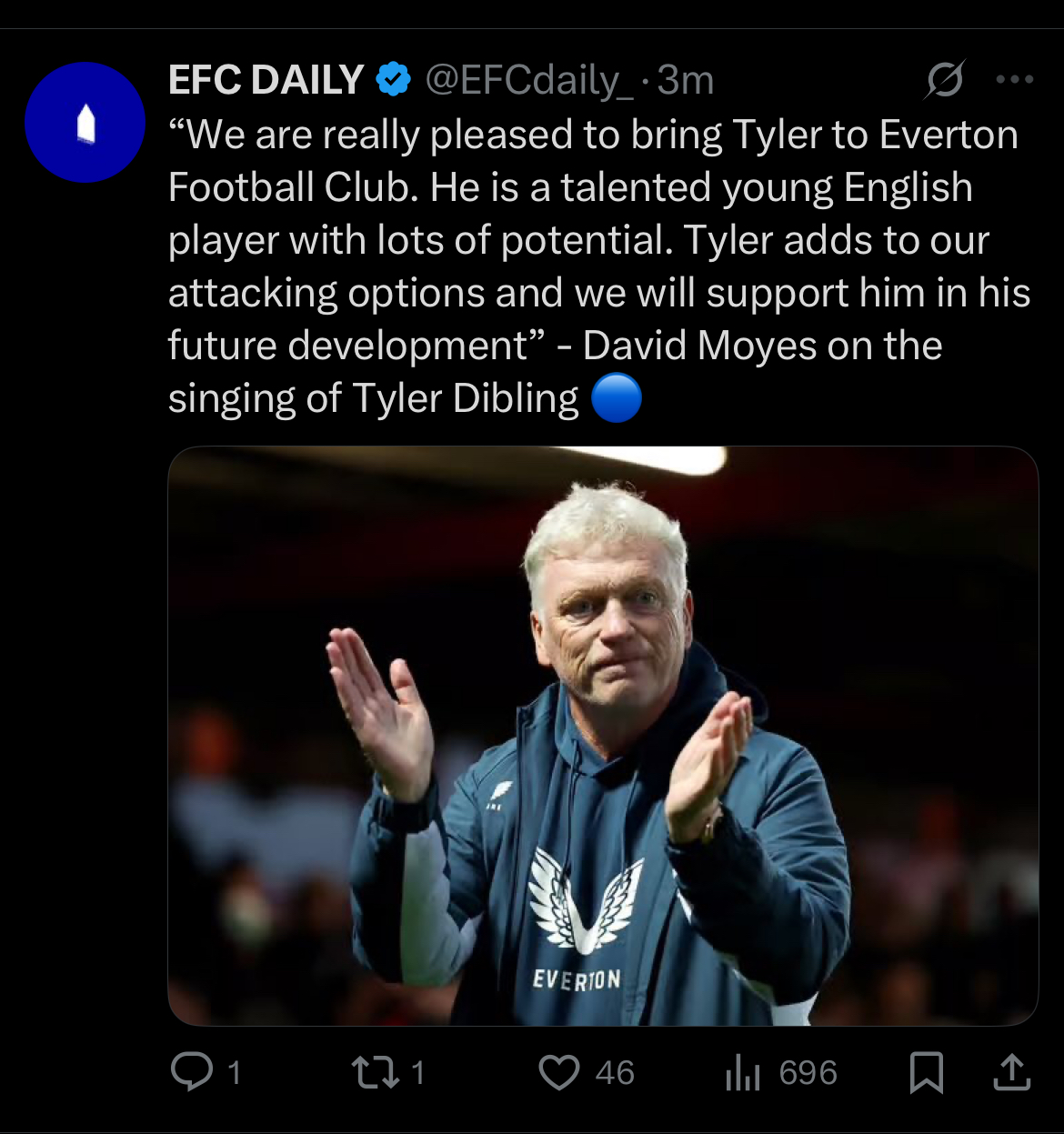Open the EFC DAILY account name
The height and width of the screenshot is (1134, 1064).
(x=266, y=80)
